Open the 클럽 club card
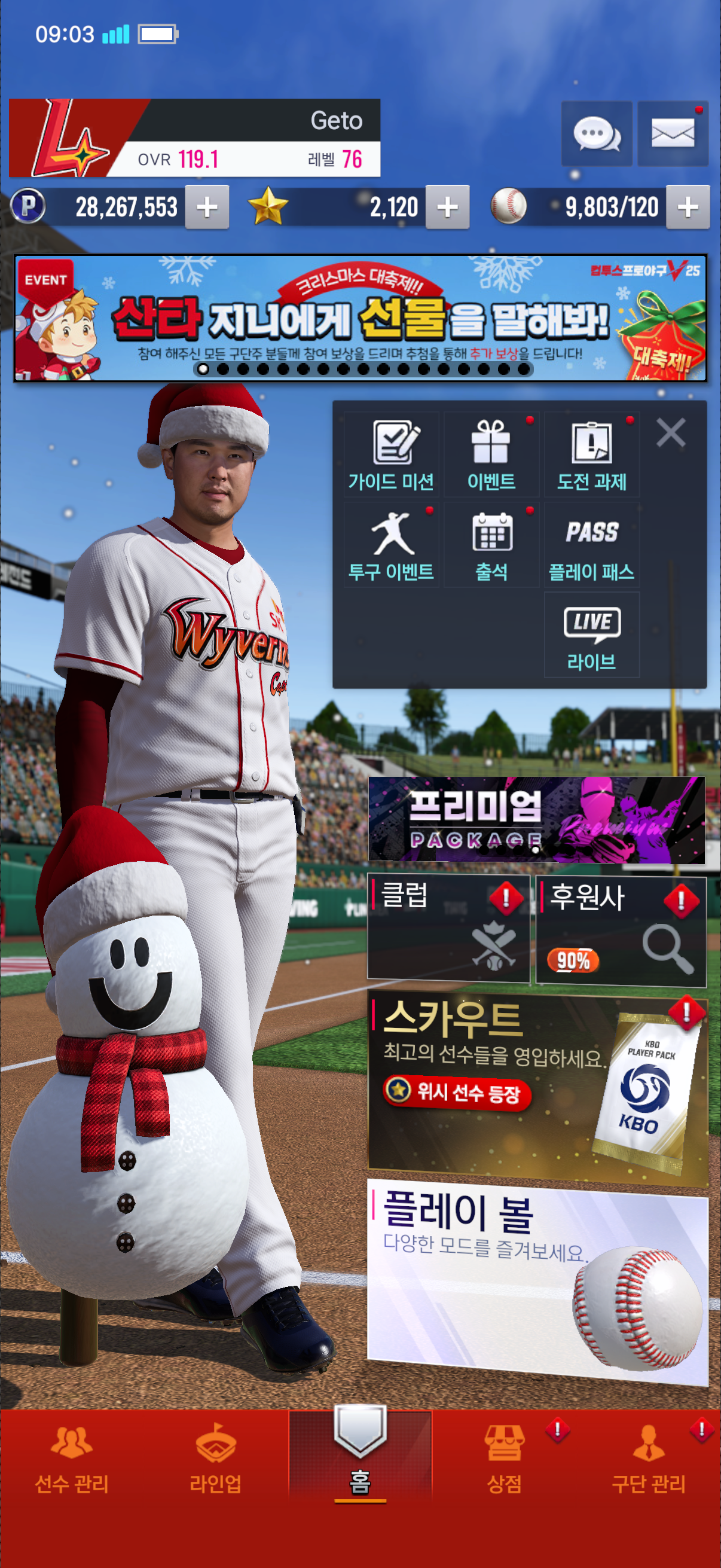This screenshot has width=721, height=1568. click(x=448, y=928)
